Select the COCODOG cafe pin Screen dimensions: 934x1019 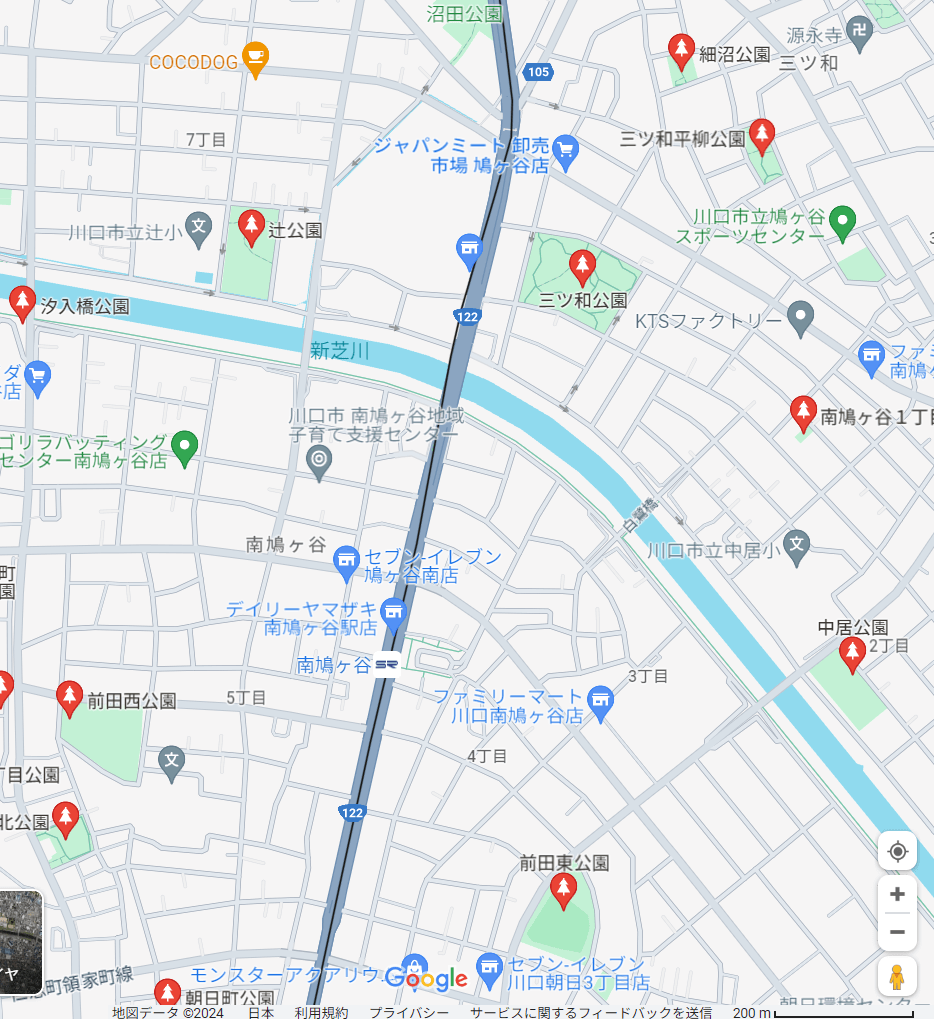256,59
